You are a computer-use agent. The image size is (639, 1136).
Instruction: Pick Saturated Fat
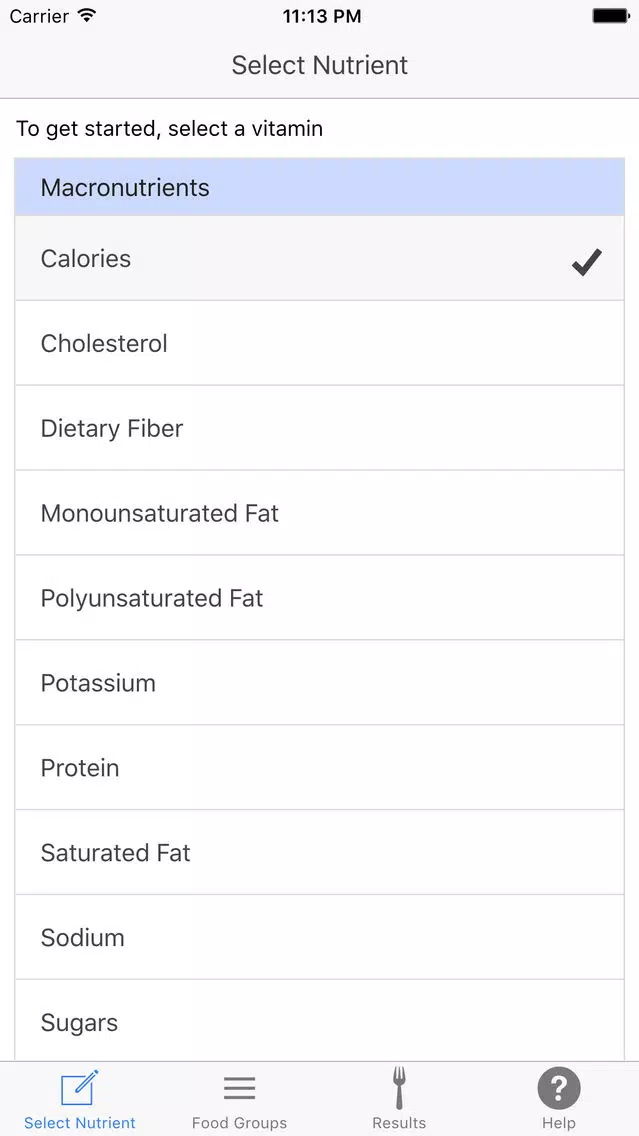(x=320, y=852)
